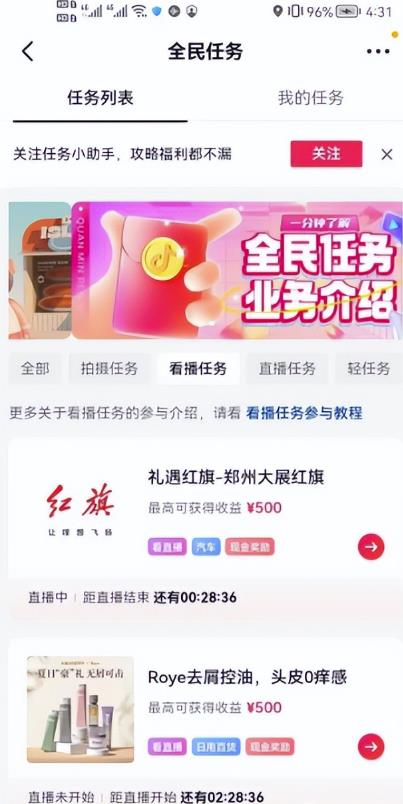Open the 全民任务业务介绍 banner
The image size is (403, 804).
point(237,270)
